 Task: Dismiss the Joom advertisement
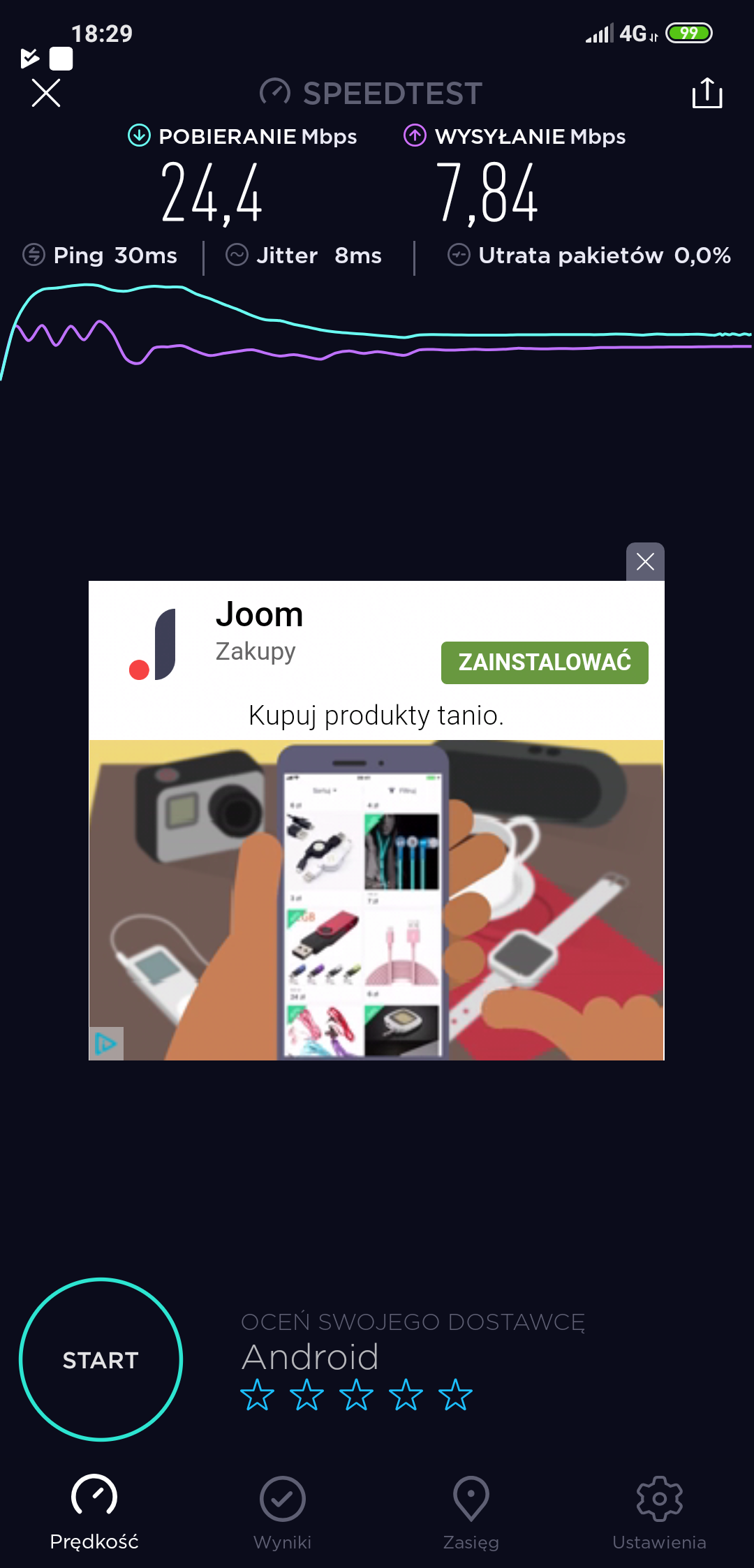[645, 561]
